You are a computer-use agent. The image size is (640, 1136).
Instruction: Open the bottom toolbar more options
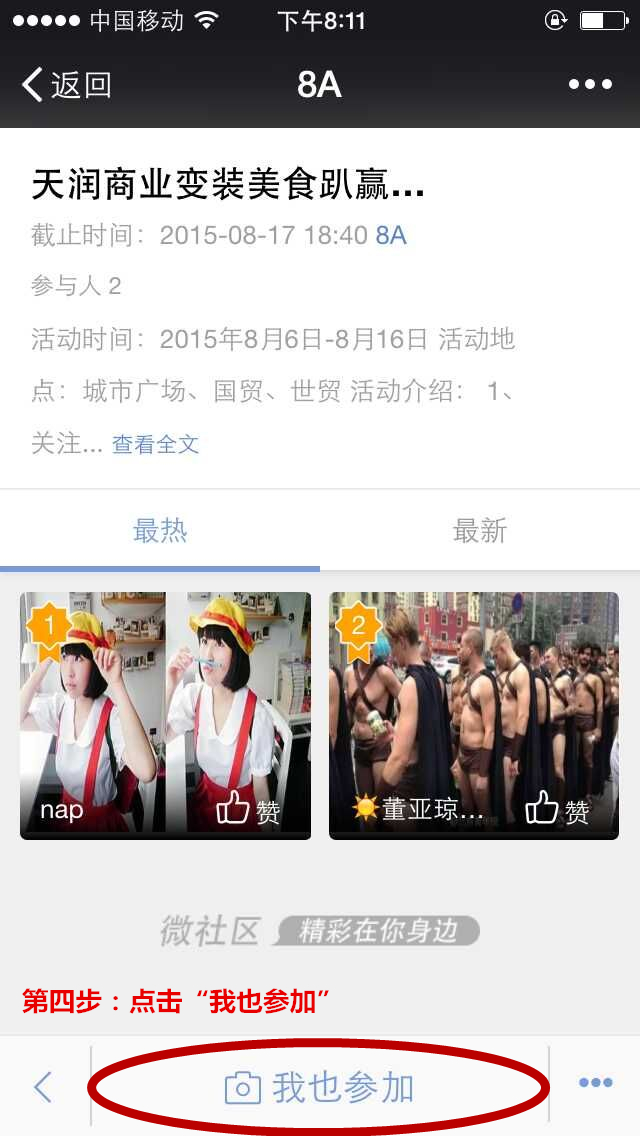[x=595, y=1083]
